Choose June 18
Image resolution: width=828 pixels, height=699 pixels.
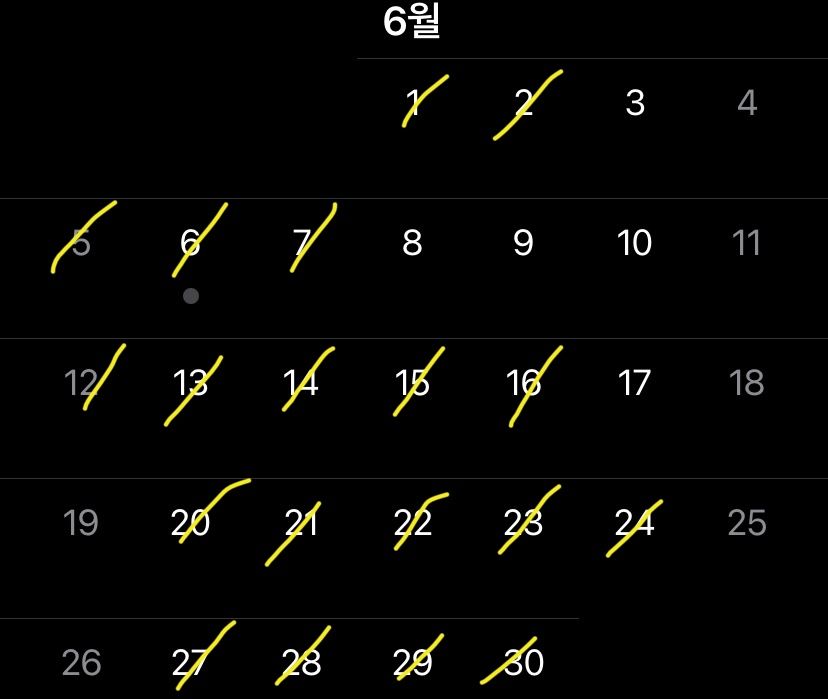coord(747,383)
